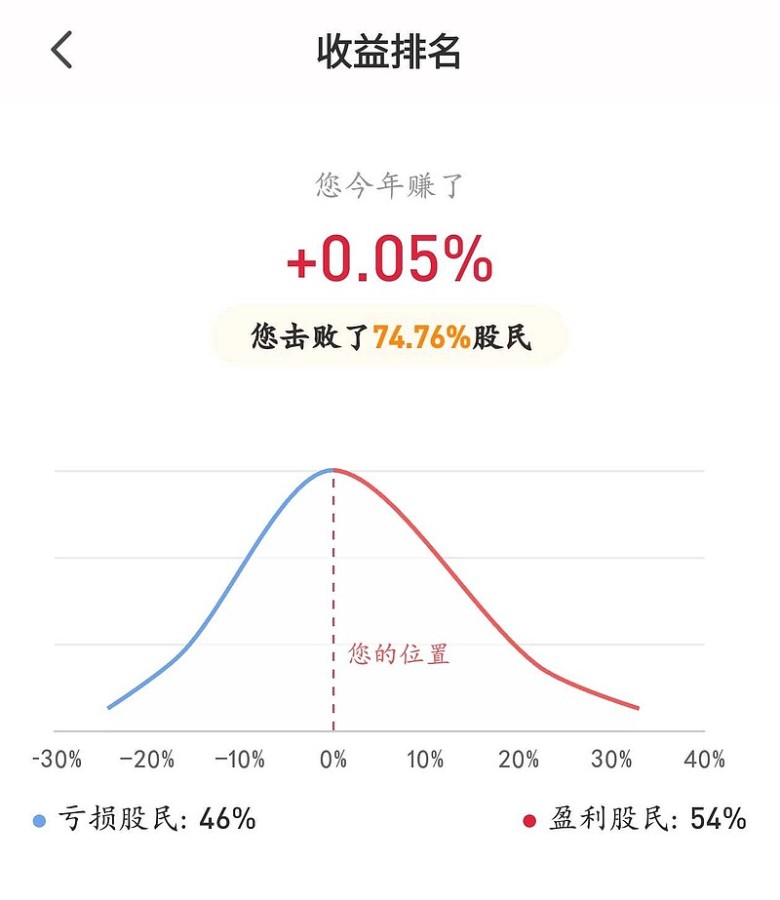The height and width of the screenshot is (900, 780).
Task: Go back from the 收益排名 page
Action: click(62, 50)
